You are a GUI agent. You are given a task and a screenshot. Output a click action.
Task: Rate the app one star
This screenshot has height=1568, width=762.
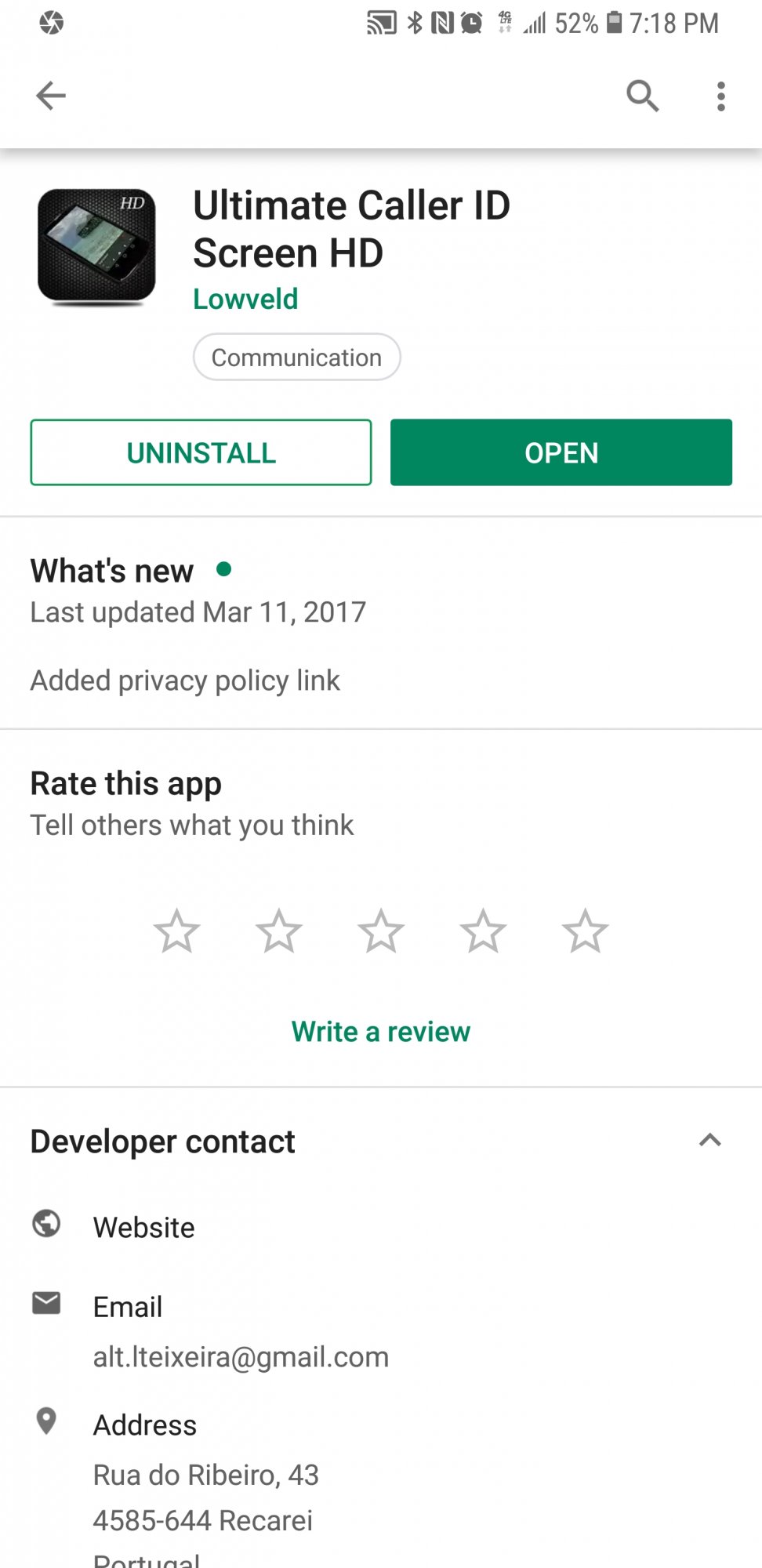tap(177, 931)
